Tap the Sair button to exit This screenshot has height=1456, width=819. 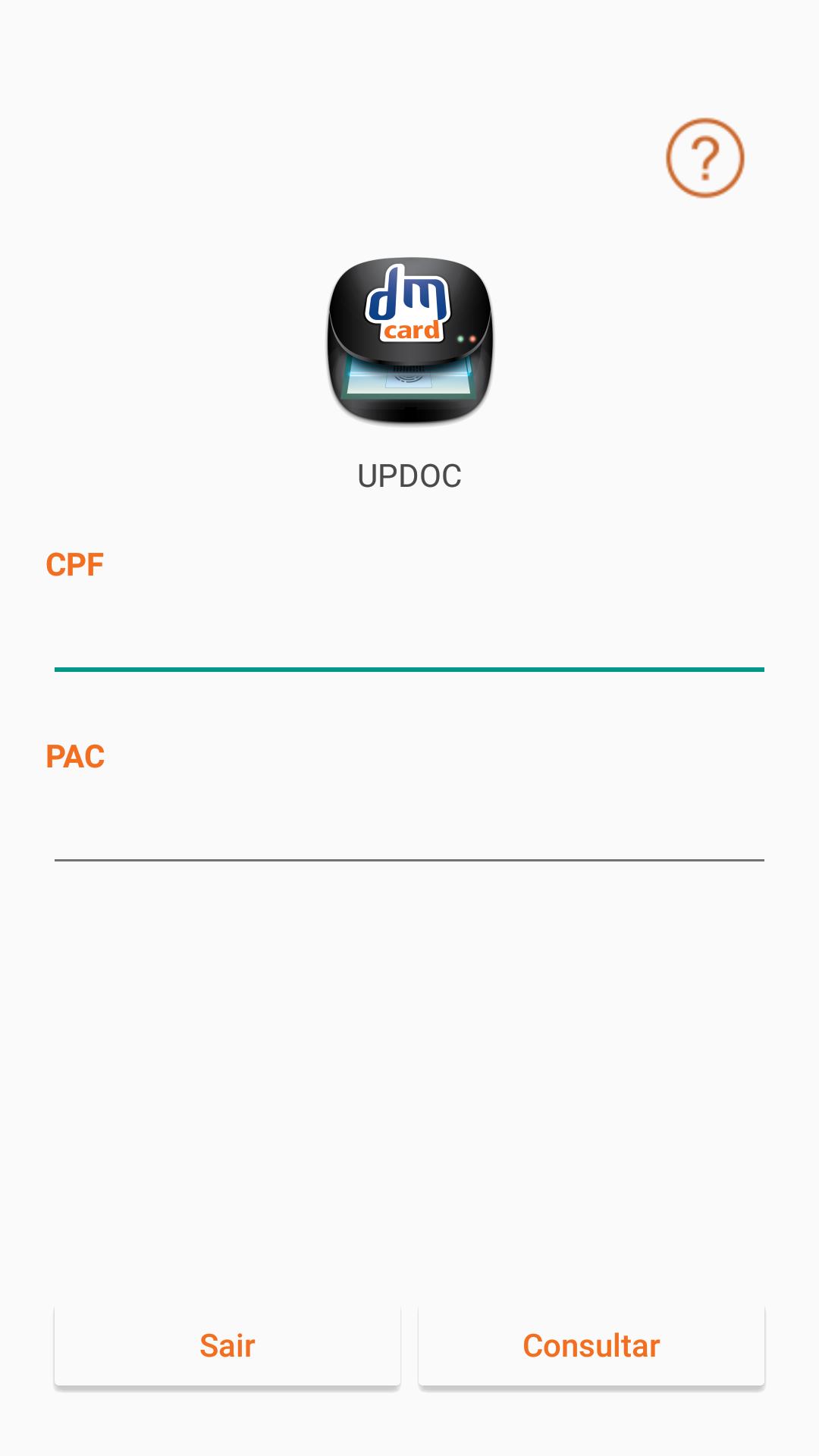point(227,1345)
